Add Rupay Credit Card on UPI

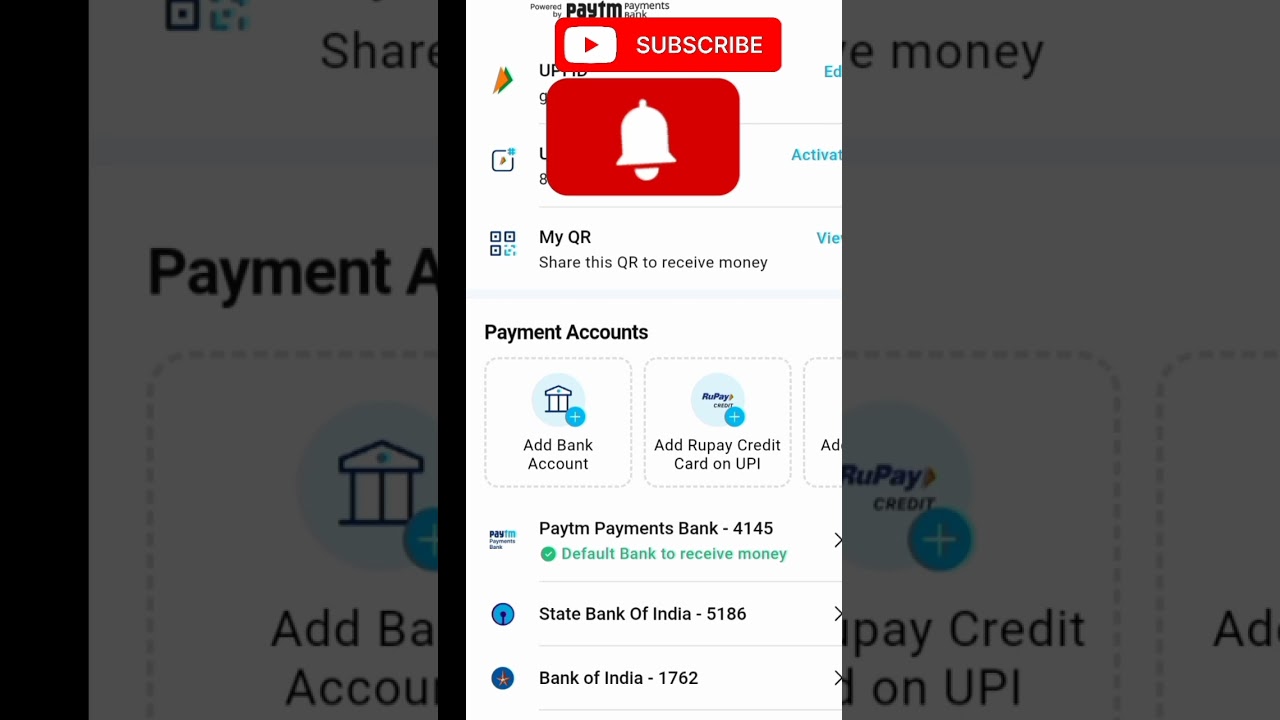tap(717, 423)
